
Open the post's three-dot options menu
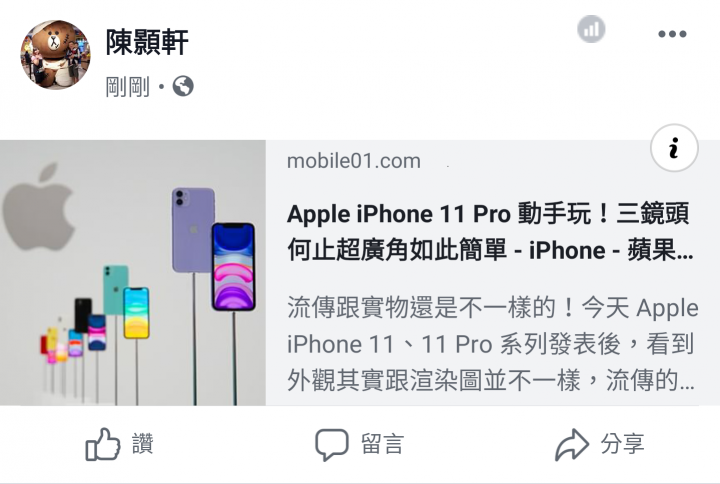pos(672,34)
